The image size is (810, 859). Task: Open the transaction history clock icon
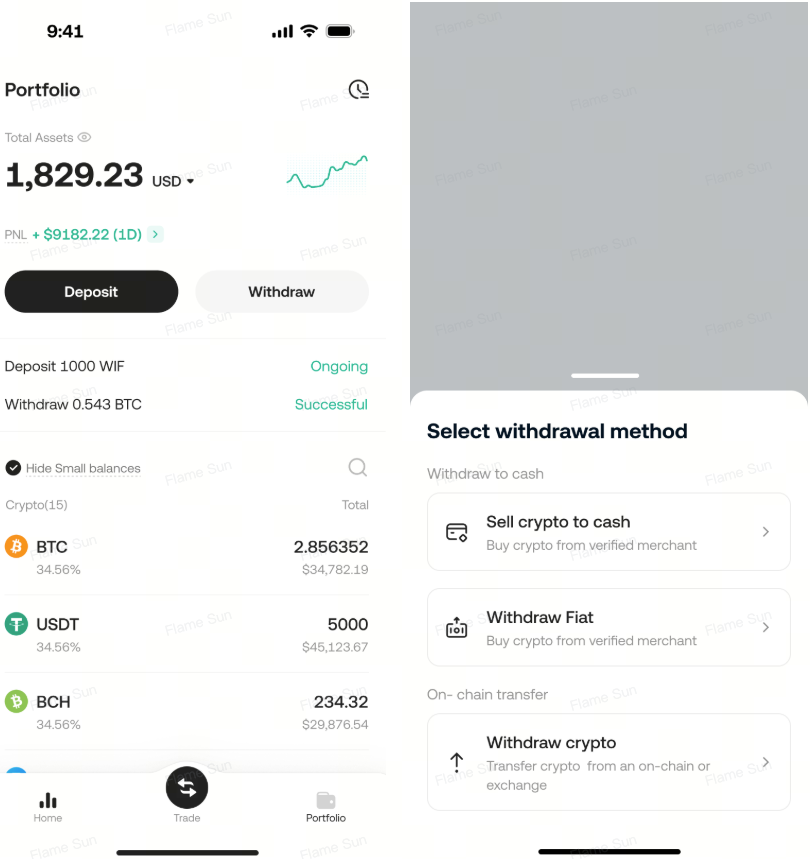[x=358, y=90]
